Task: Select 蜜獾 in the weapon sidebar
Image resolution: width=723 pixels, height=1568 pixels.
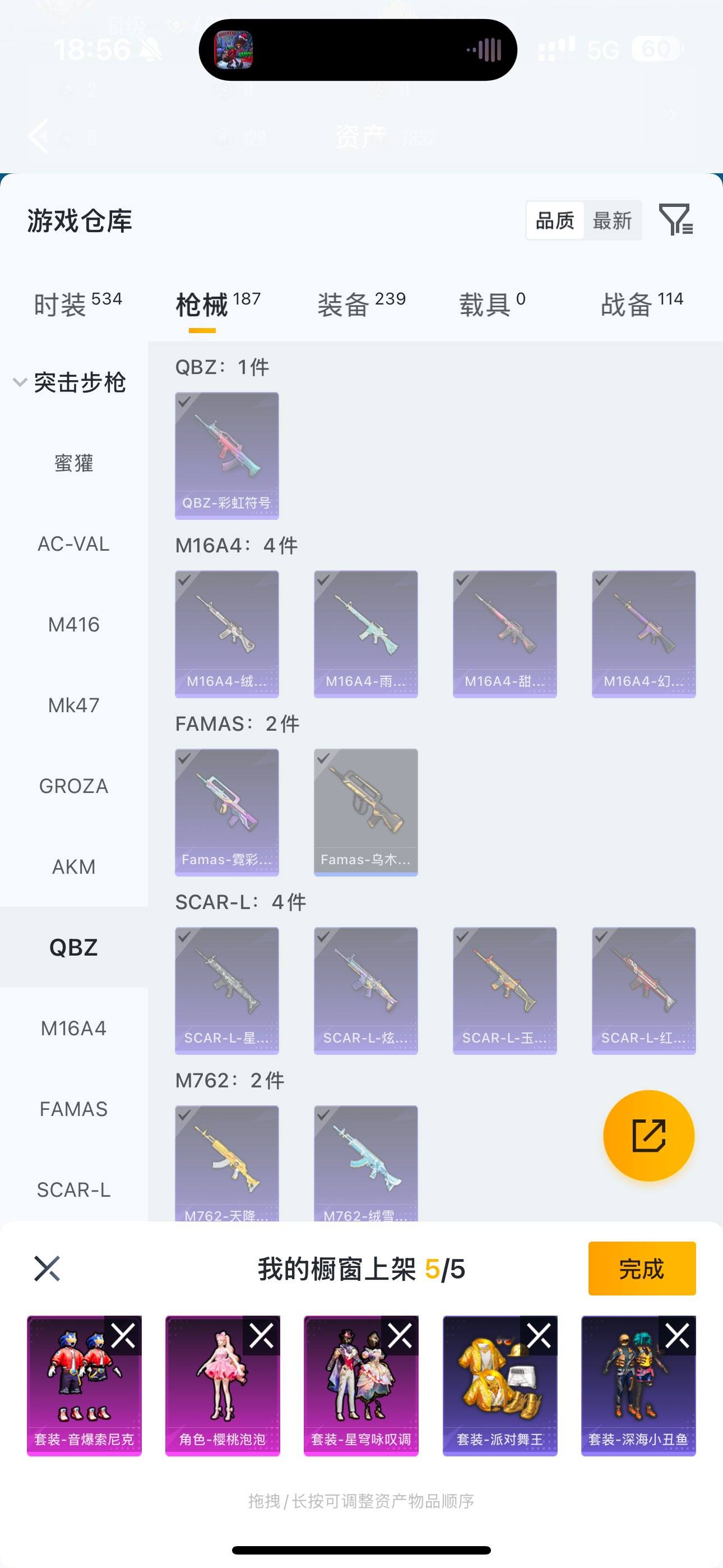Action: [73, 463]
